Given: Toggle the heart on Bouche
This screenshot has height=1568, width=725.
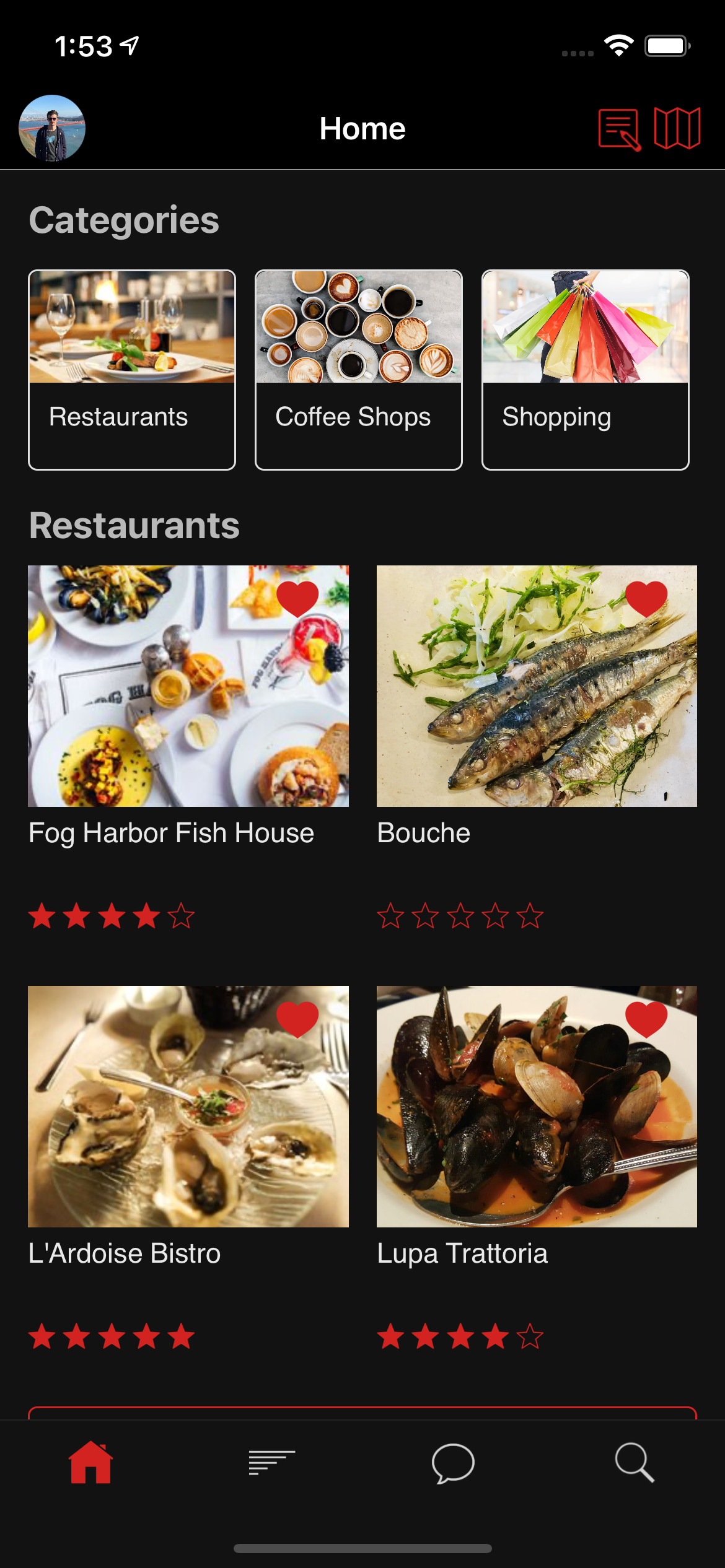Looking at the screenshot, I should point(646,598).
